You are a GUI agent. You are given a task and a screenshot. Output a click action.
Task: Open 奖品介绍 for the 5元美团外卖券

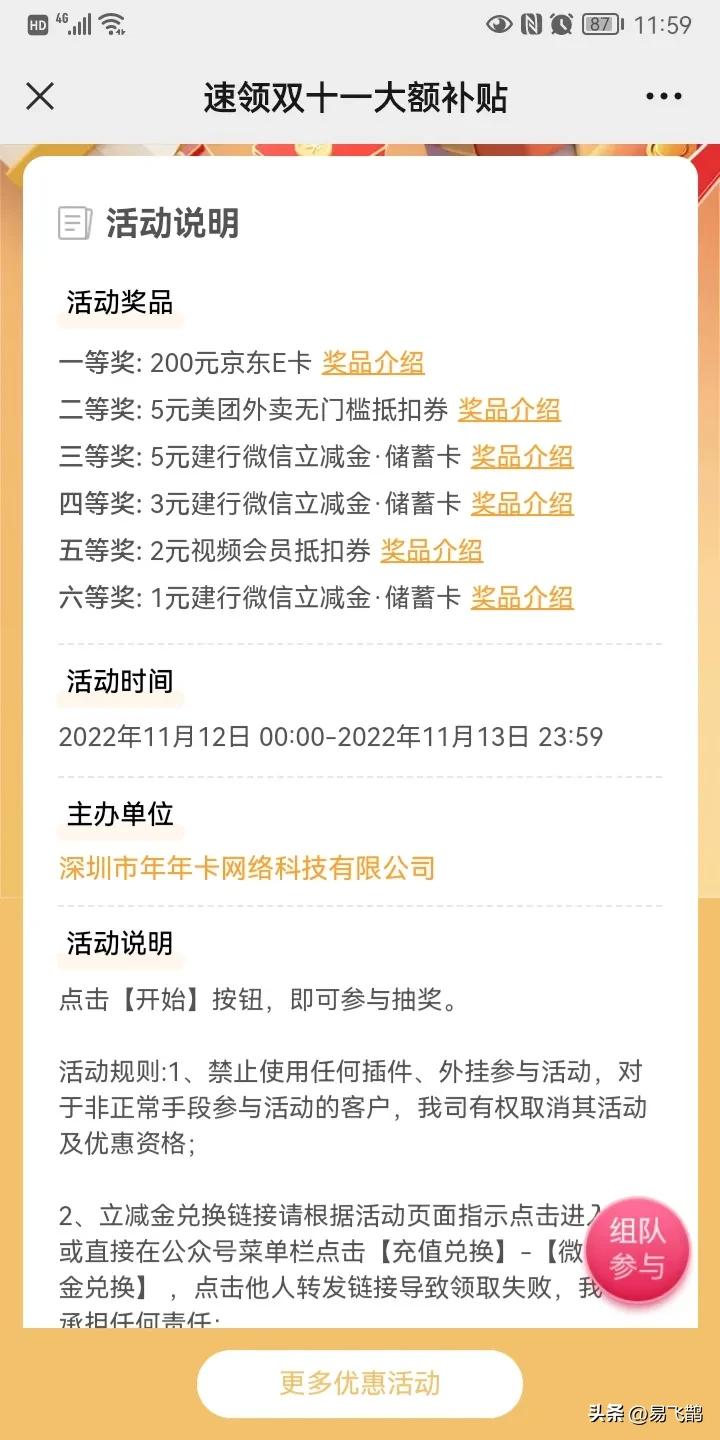(x=511, y=410)
